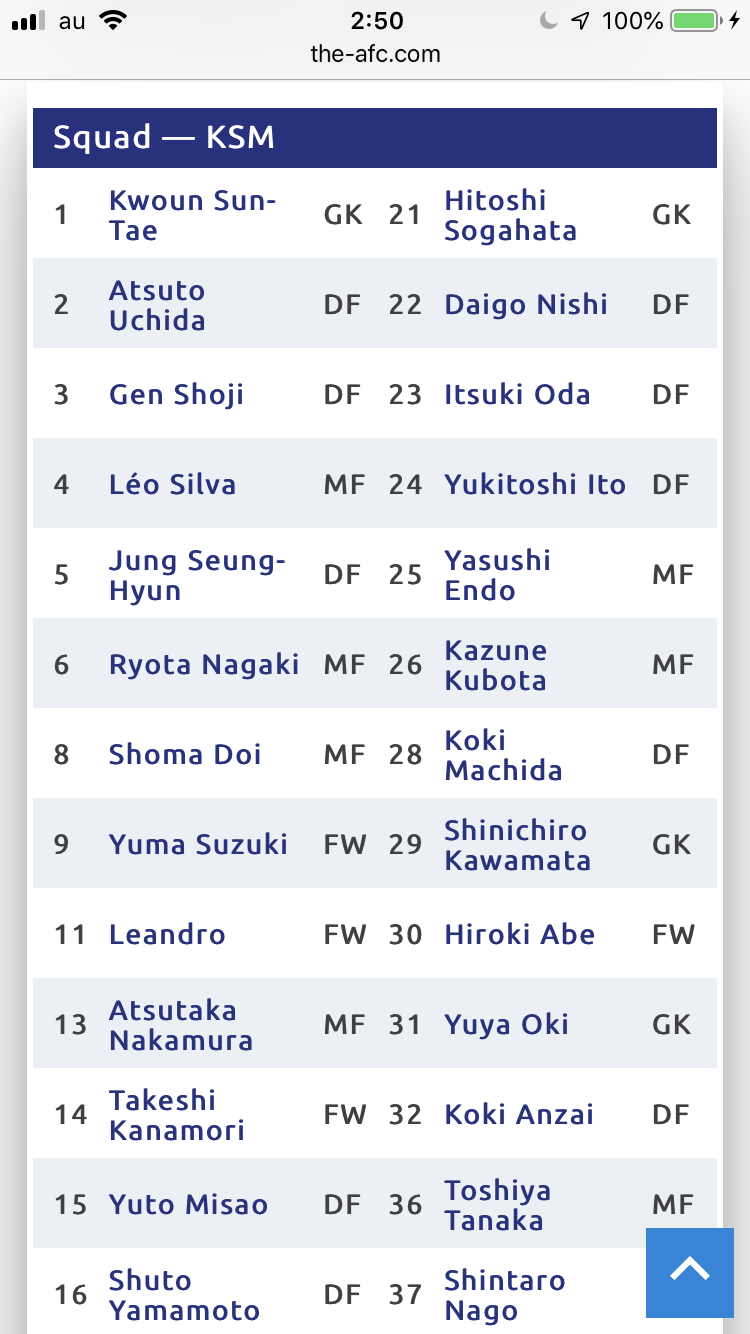Tap the Koki Anzai link

click(519, 1114)
